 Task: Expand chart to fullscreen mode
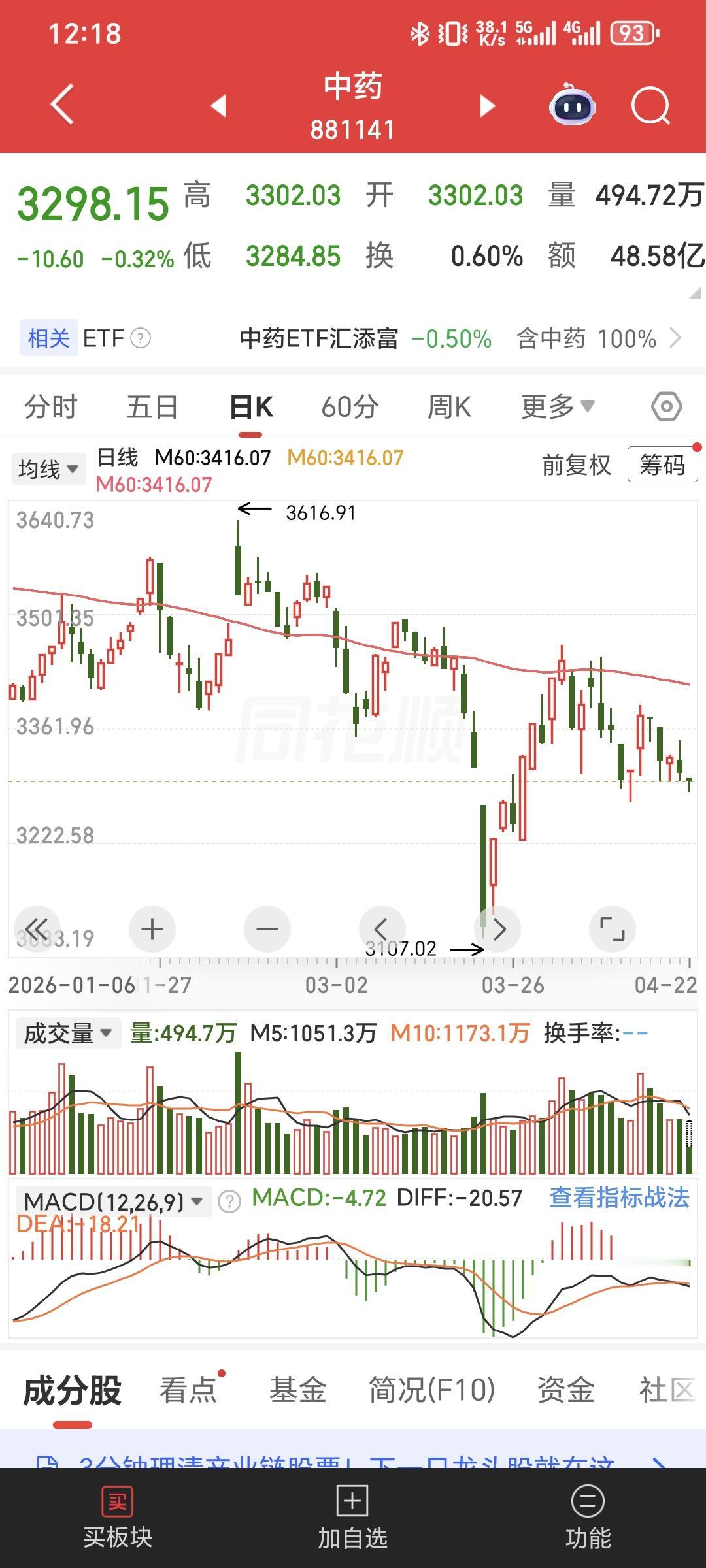point(613,929)
